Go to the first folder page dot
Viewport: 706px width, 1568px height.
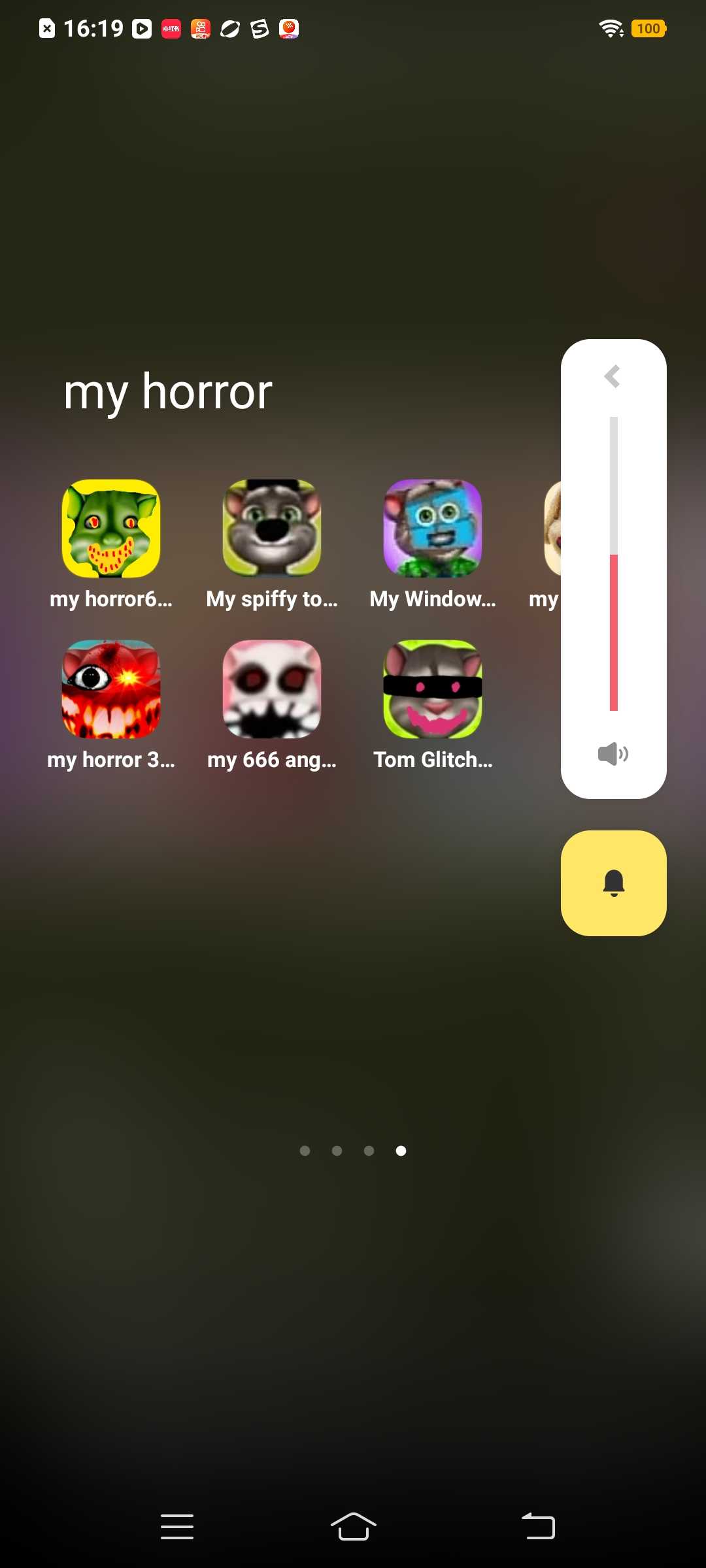click(305, 1151)
